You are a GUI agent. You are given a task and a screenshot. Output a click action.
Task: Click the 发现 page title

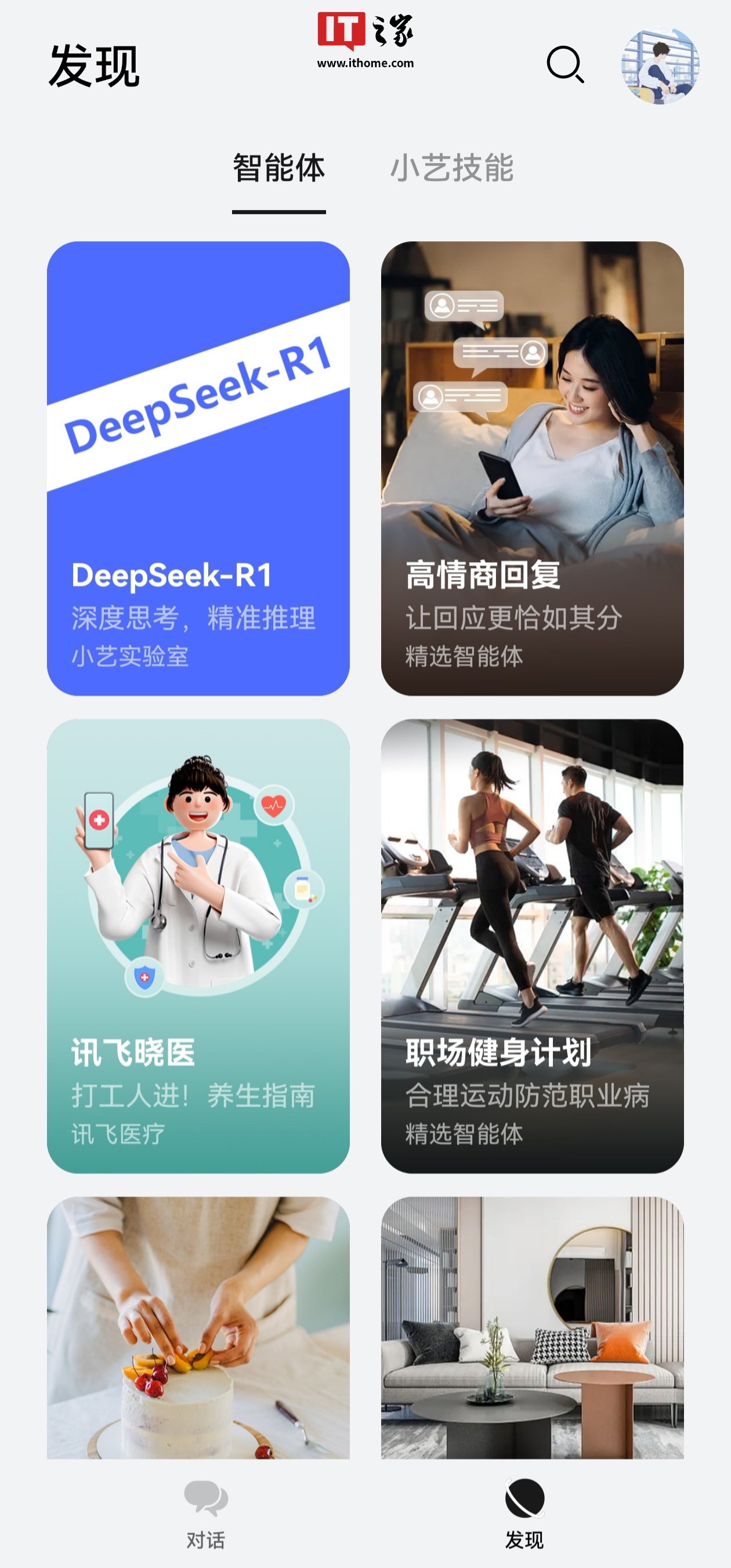point(95,66)
